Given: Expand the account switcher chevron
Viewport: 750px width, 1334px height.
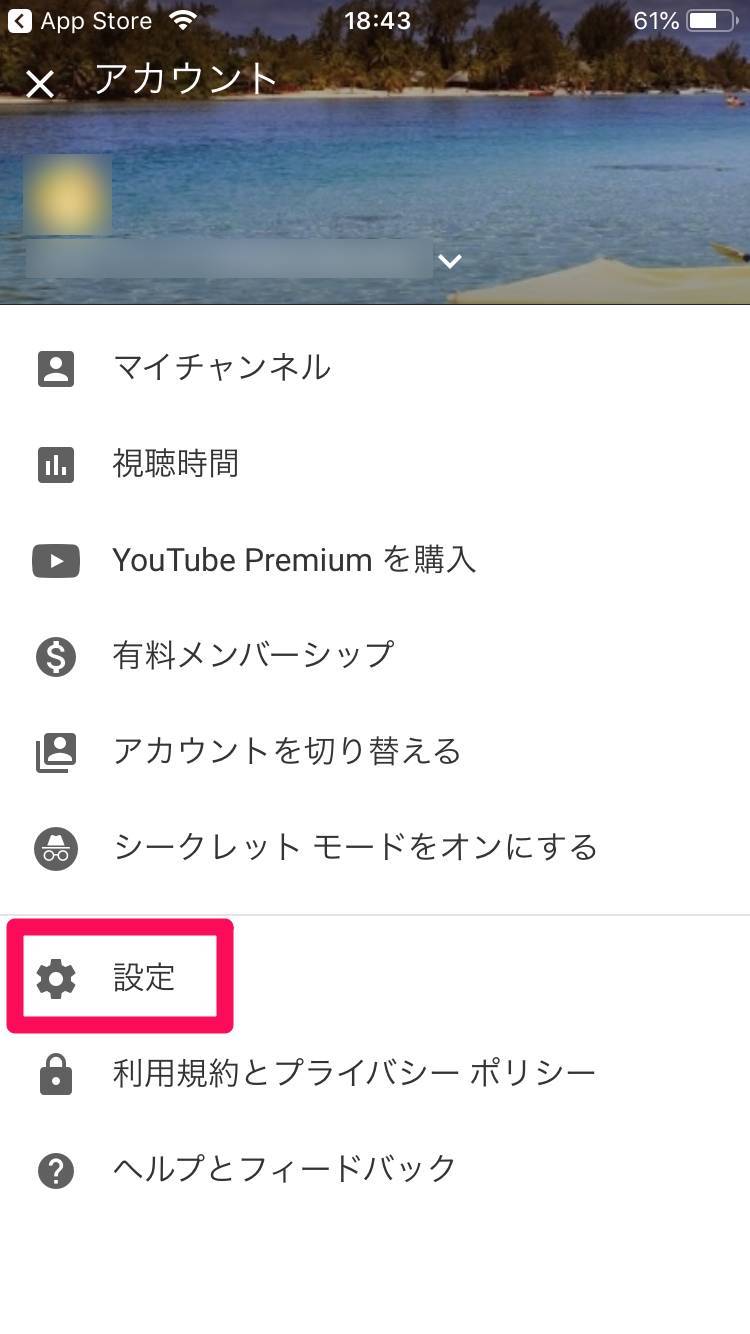Looking at the screenshot, I should (450, 261).
